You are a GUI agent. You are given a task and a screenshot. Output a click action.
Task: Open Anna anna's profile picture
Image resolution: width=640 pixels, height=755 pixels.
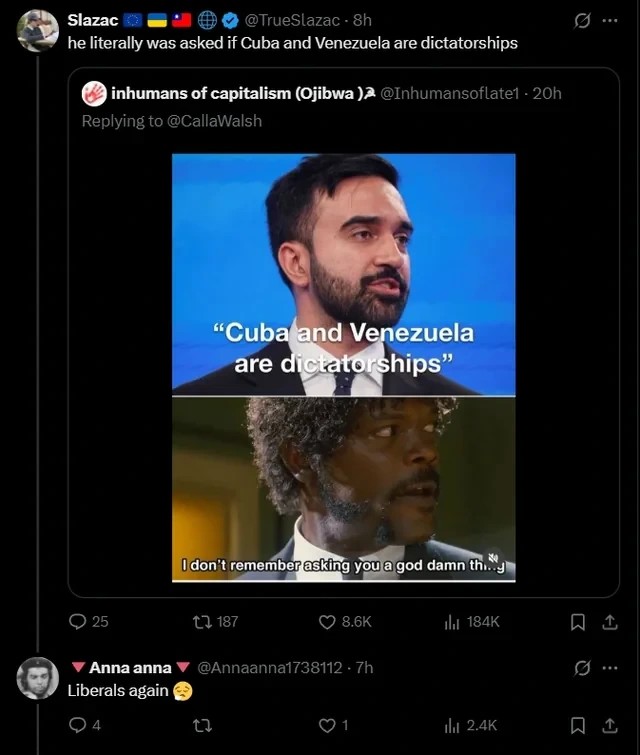coord(37,678)
